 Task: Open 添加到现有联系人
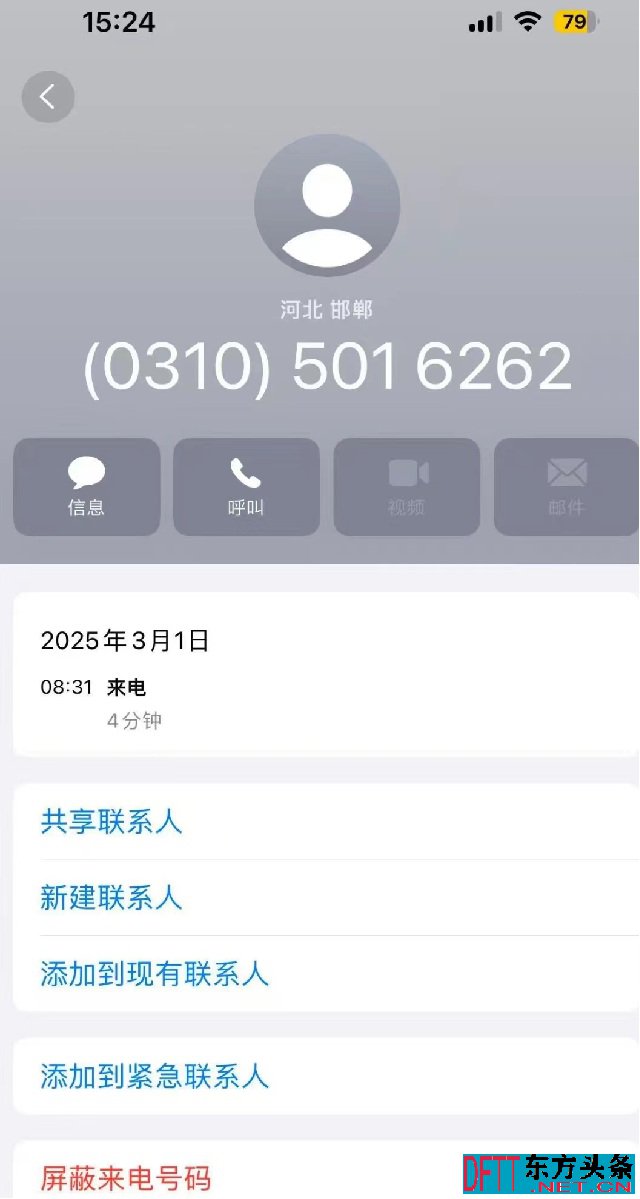326,973
